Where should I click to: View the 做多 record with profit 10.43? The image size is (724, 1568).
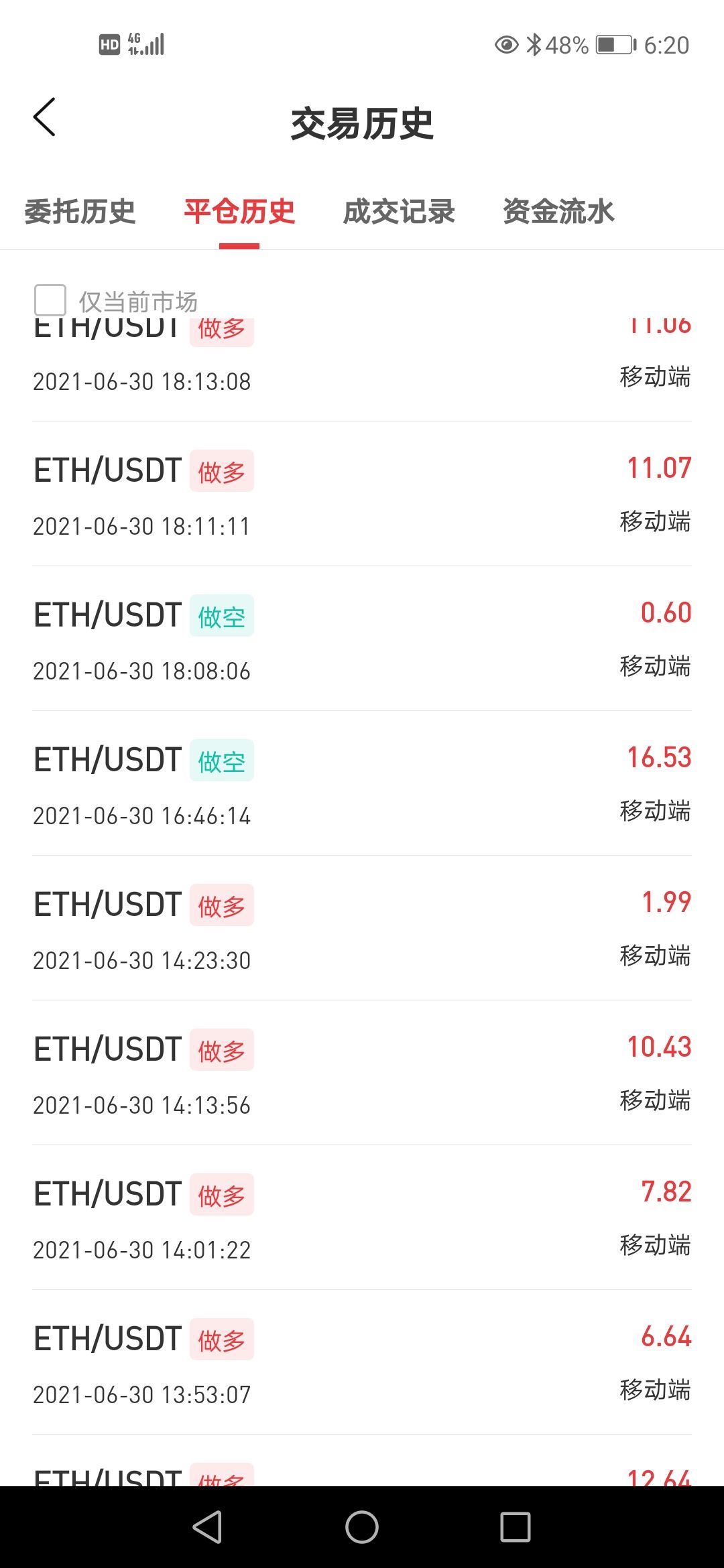[x=362, y=1075]
